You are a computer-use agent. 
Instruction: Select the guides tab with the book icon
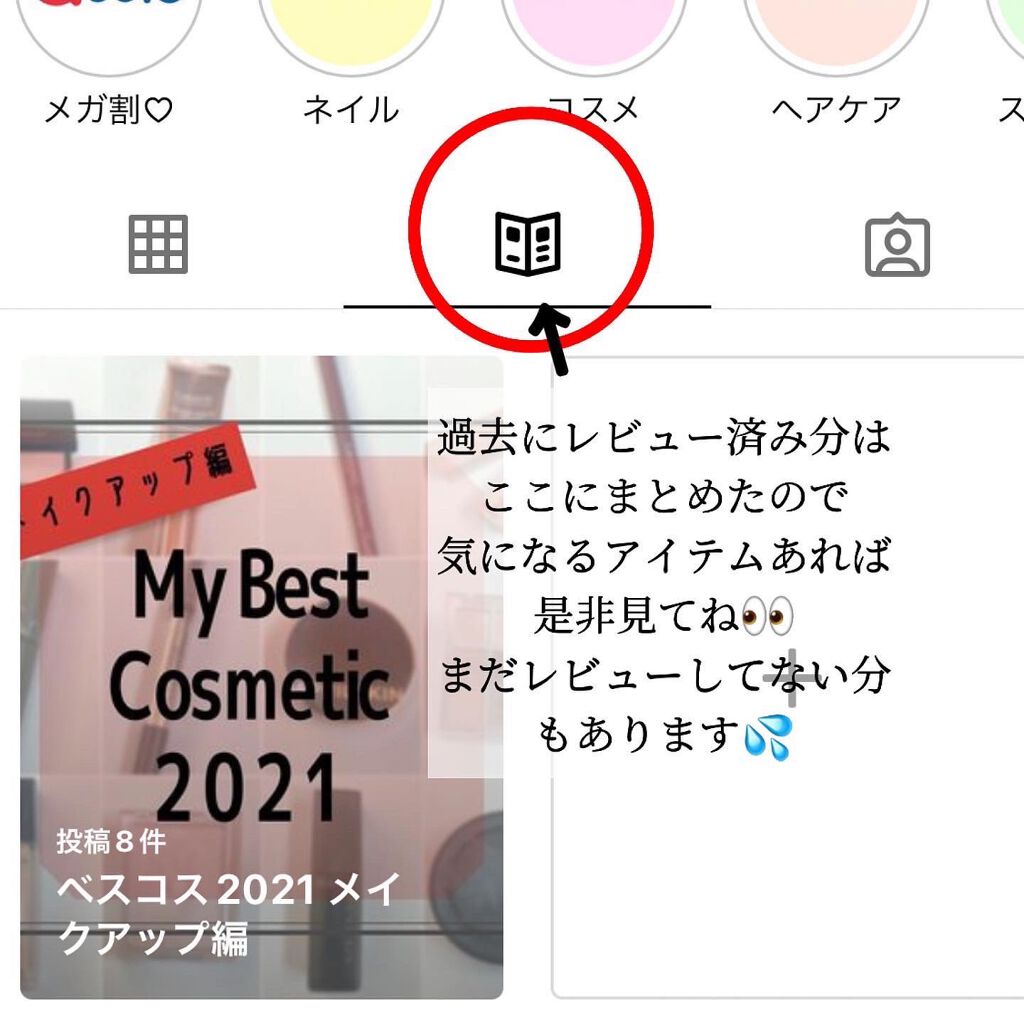coord(528,245)
